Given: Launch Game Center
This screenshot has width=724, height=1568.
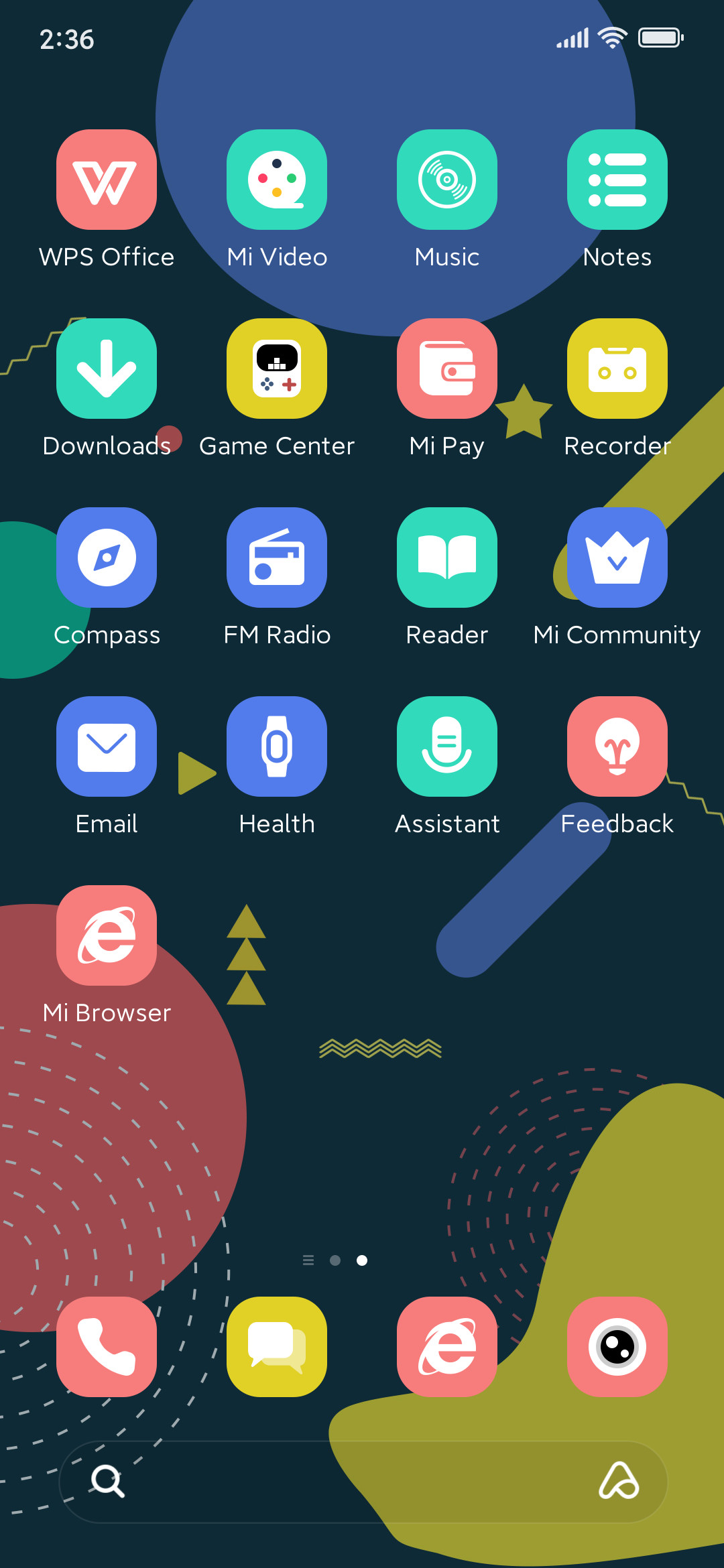Looking at the screenshot, I should pyautogui.click(x=277, y=369).
